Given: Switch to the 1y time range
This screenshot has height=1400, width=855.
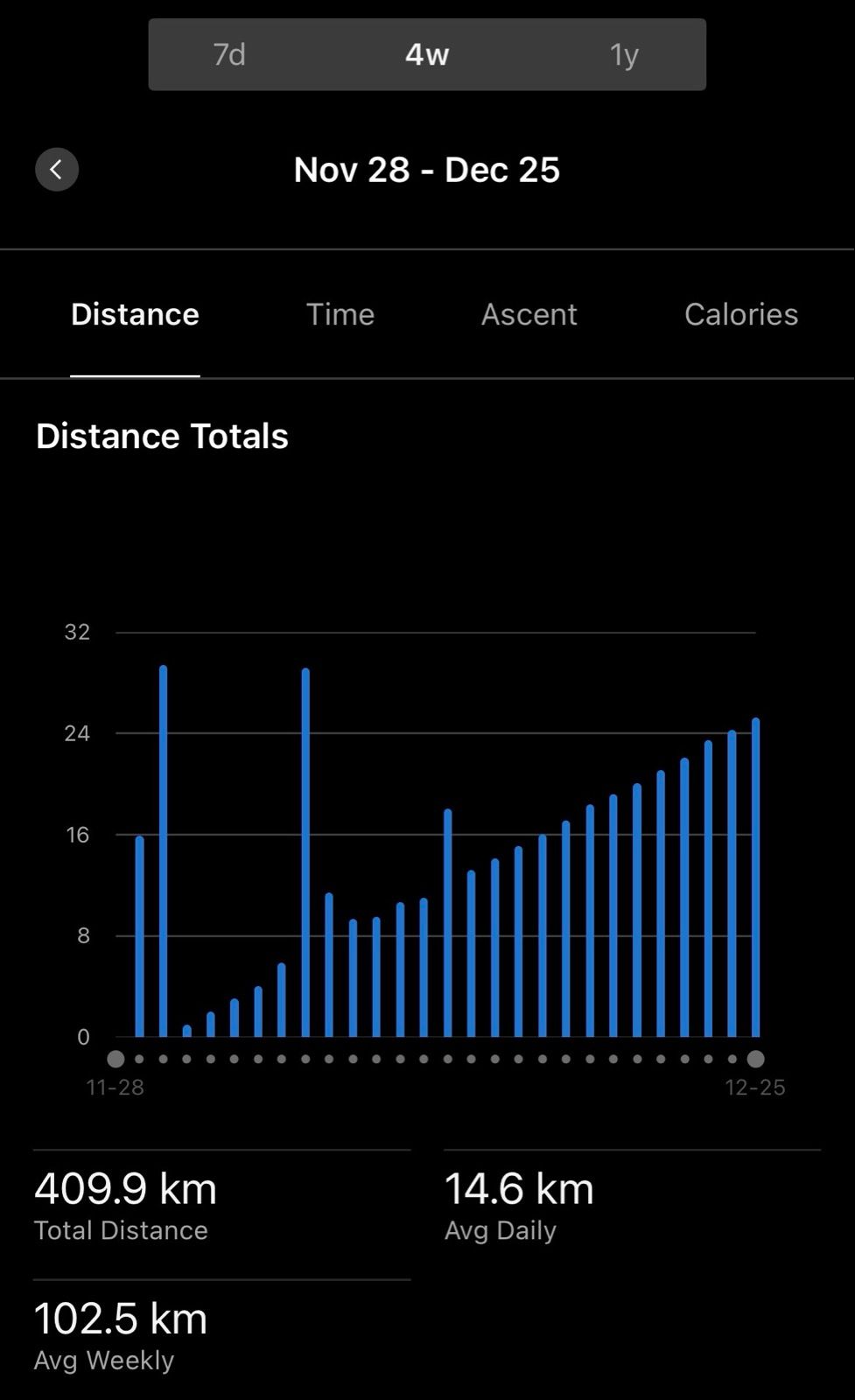Looking at the screenshot, I should click(624, 54).
